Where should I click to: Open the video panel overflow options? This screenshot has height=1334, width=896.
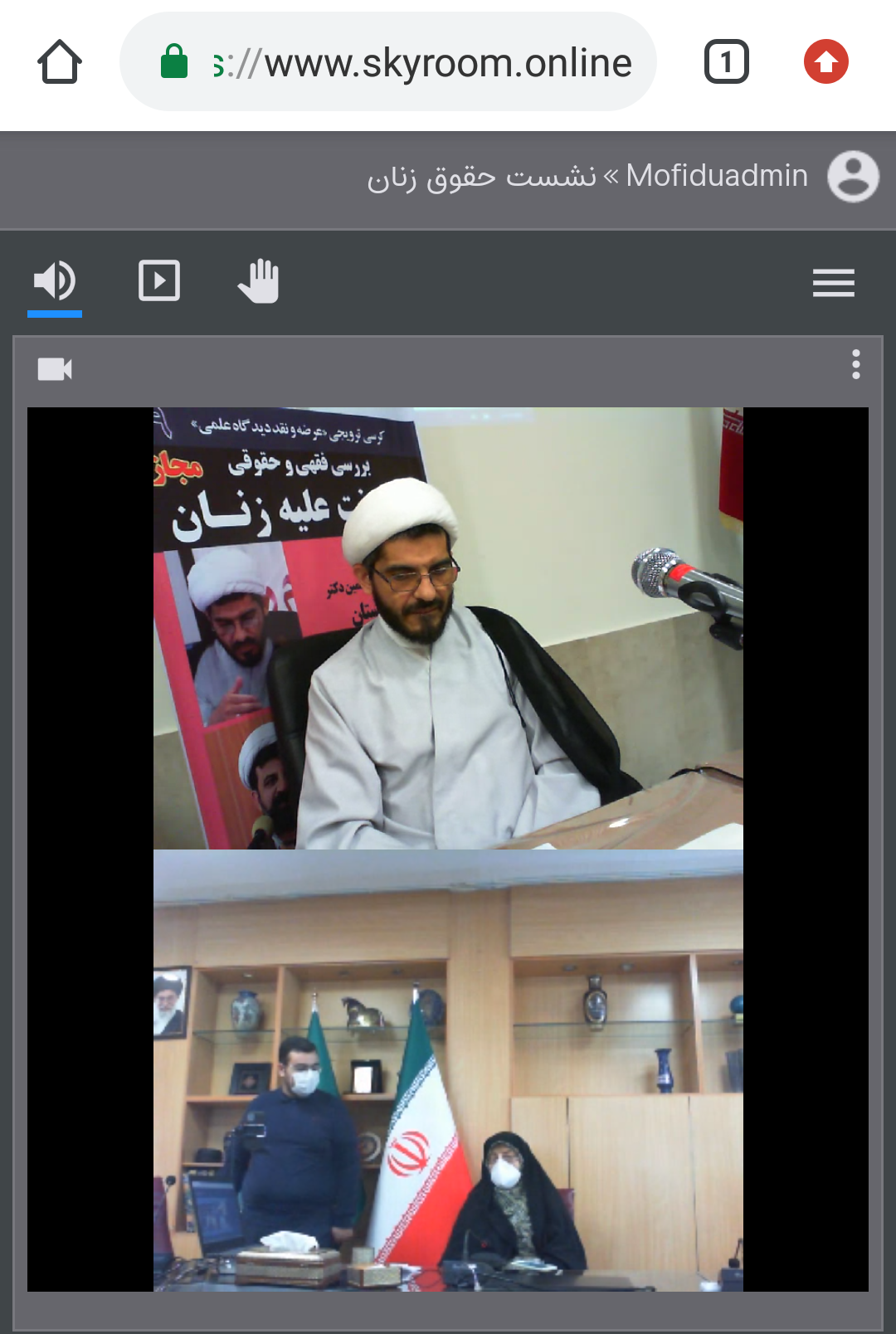(x=855, y=365)
